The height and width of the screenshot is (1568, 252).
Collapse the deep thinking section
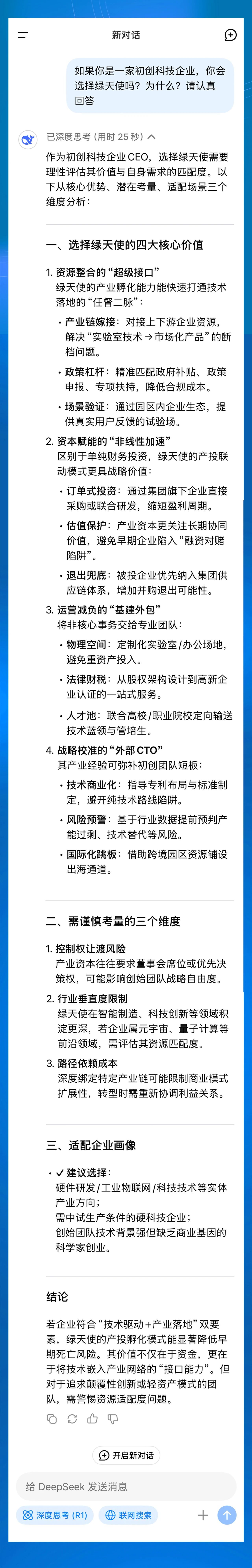[152, 137]
